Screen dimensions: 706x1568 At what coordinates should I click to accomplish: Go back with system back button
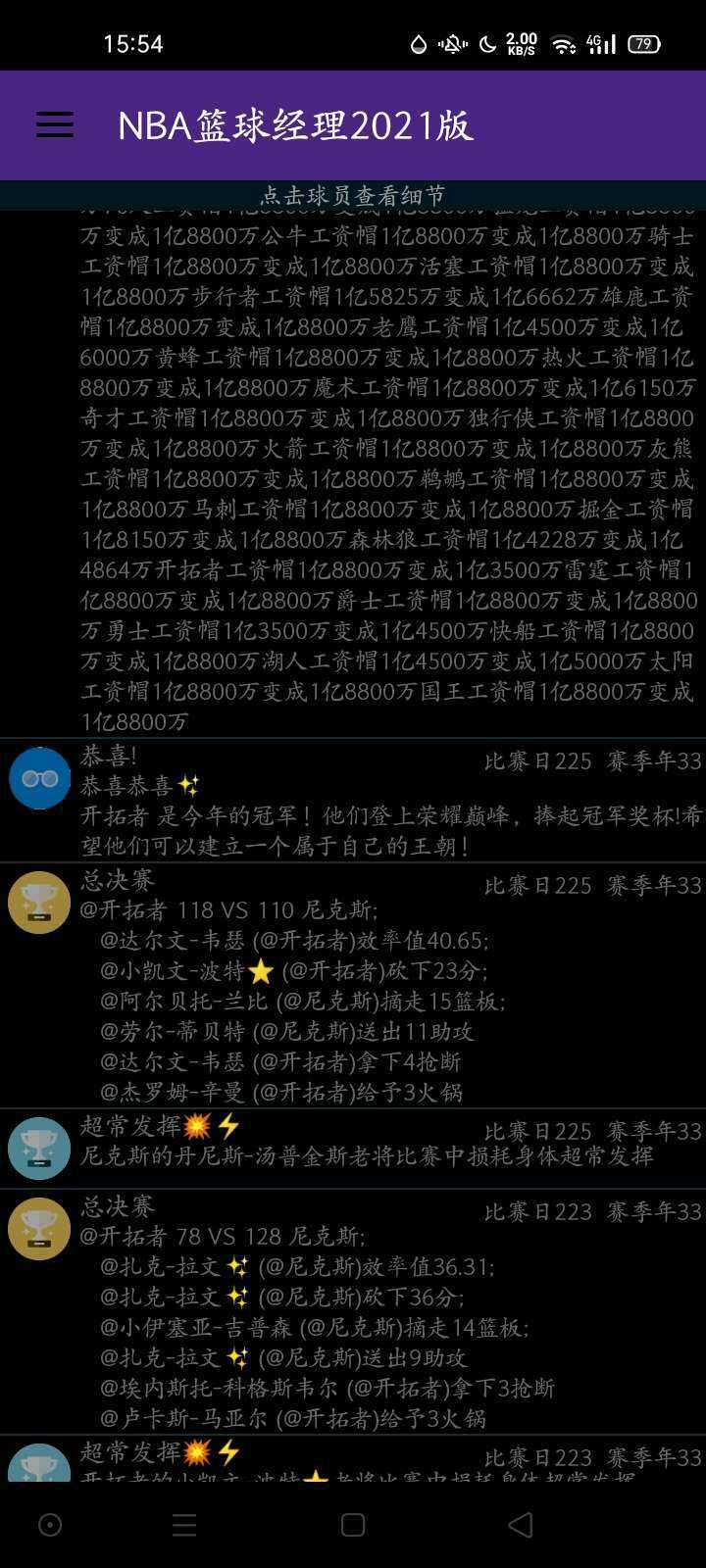tap(521, 1524)
